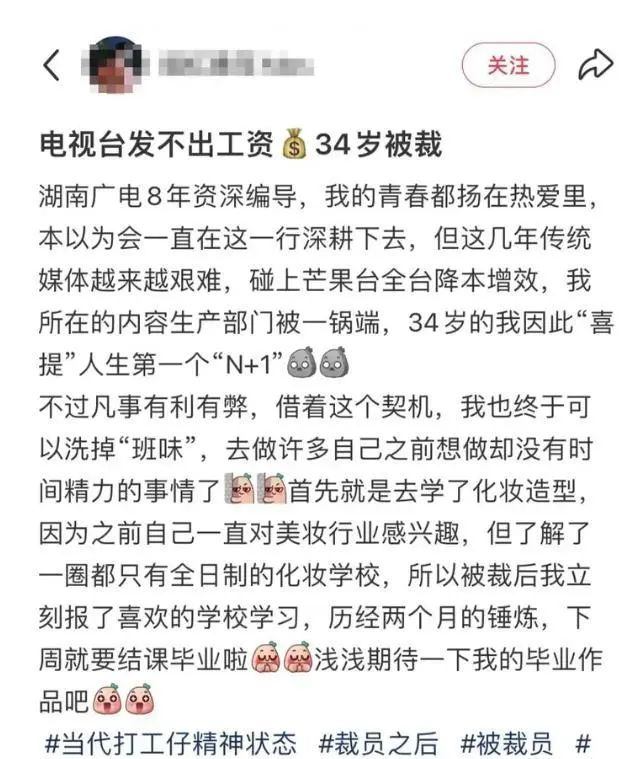
Task: Go back using the top-left arrow
Action: click(x=51, y=66)
